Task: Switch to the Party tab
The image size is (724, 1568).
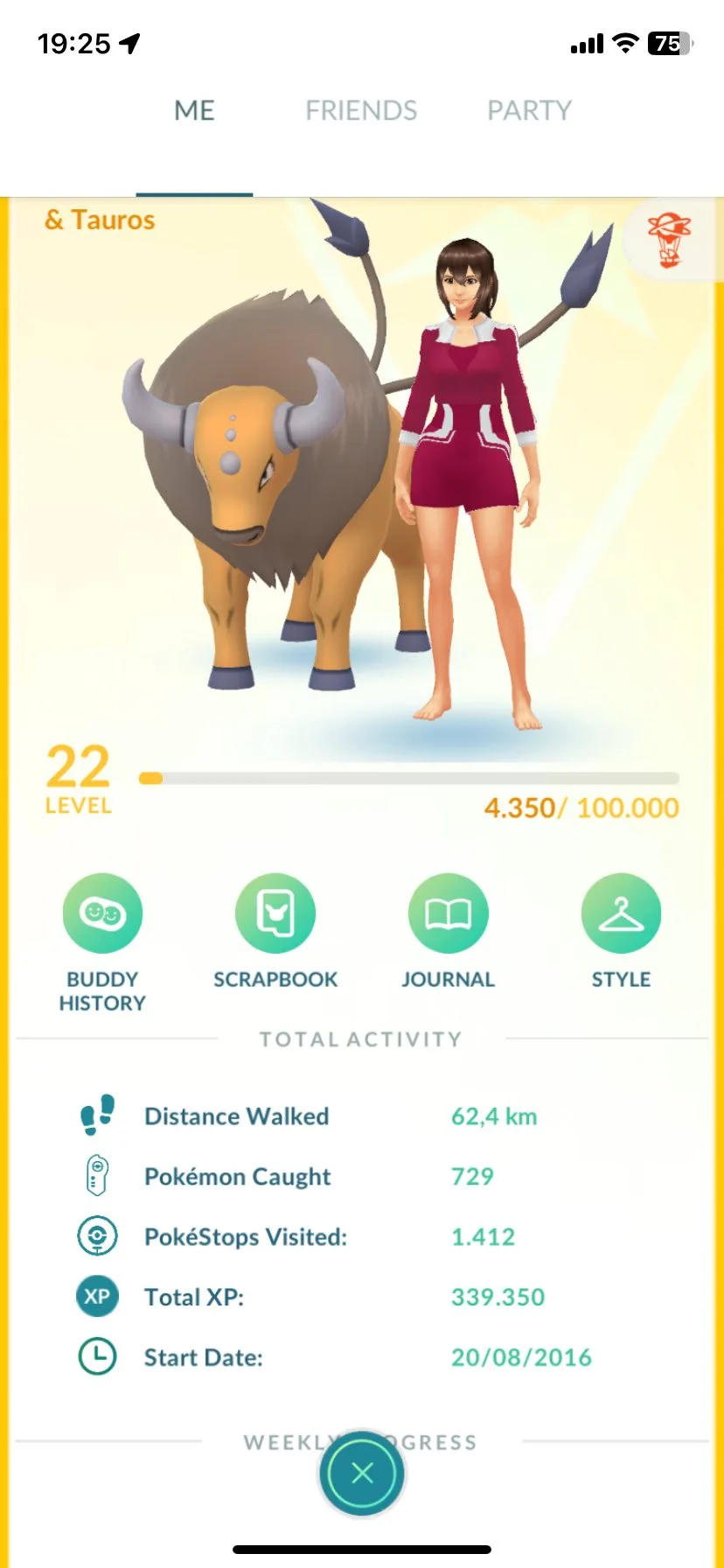Action: [529, 111]
